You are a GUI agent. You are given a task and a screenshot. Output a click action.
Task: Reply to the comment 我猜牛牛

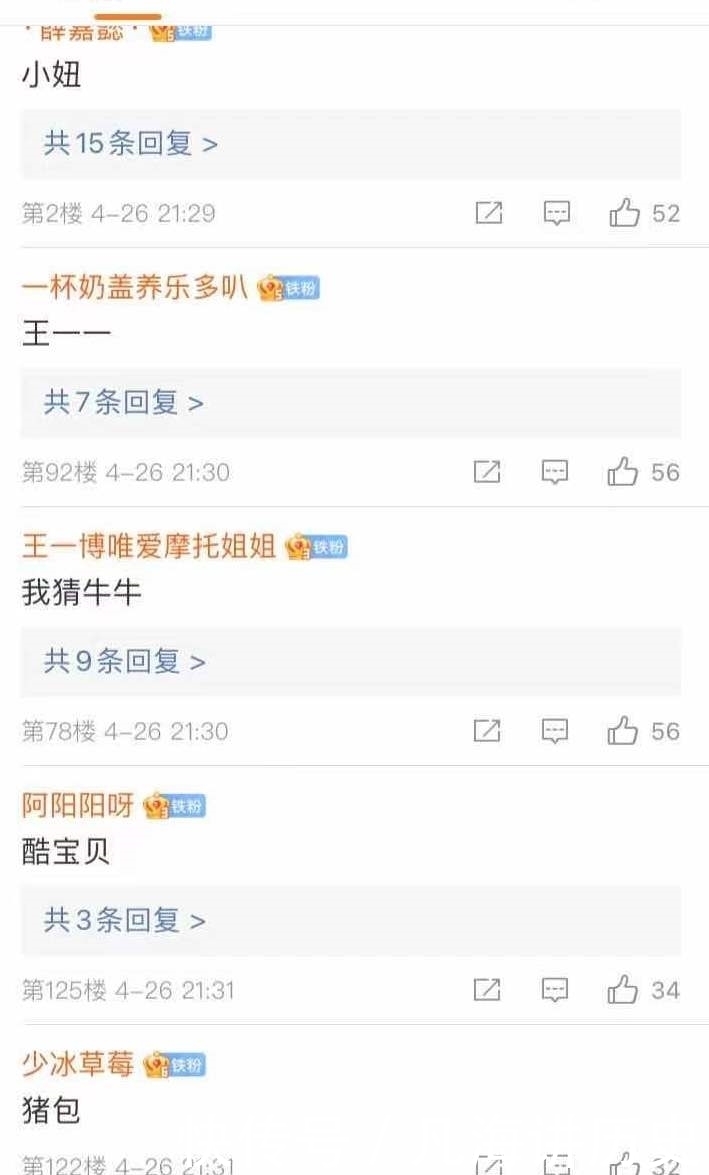[555, 731]
